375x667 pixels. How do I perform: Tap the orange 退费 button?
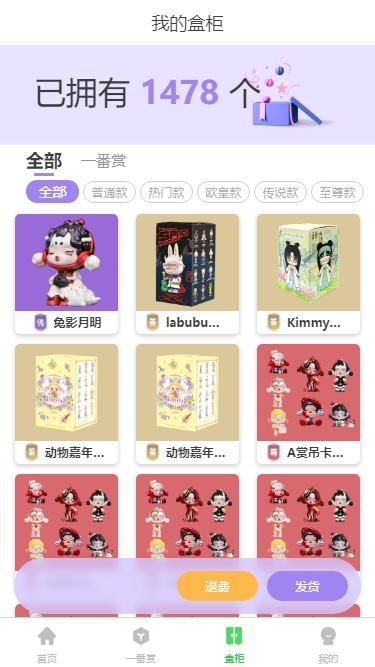(x=217, y=586)
